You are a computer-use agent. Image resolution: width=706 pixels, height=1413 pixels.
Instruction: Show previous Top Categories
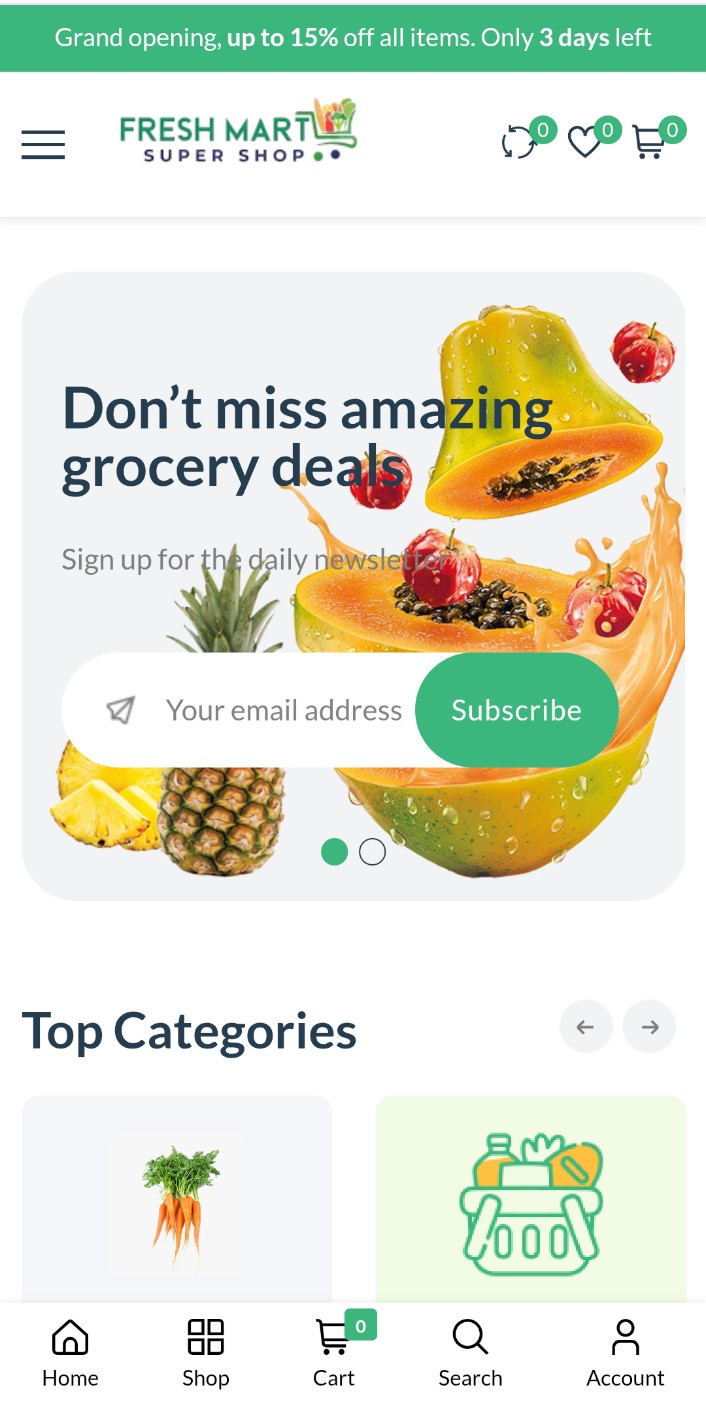click(x=586, y=1027)
